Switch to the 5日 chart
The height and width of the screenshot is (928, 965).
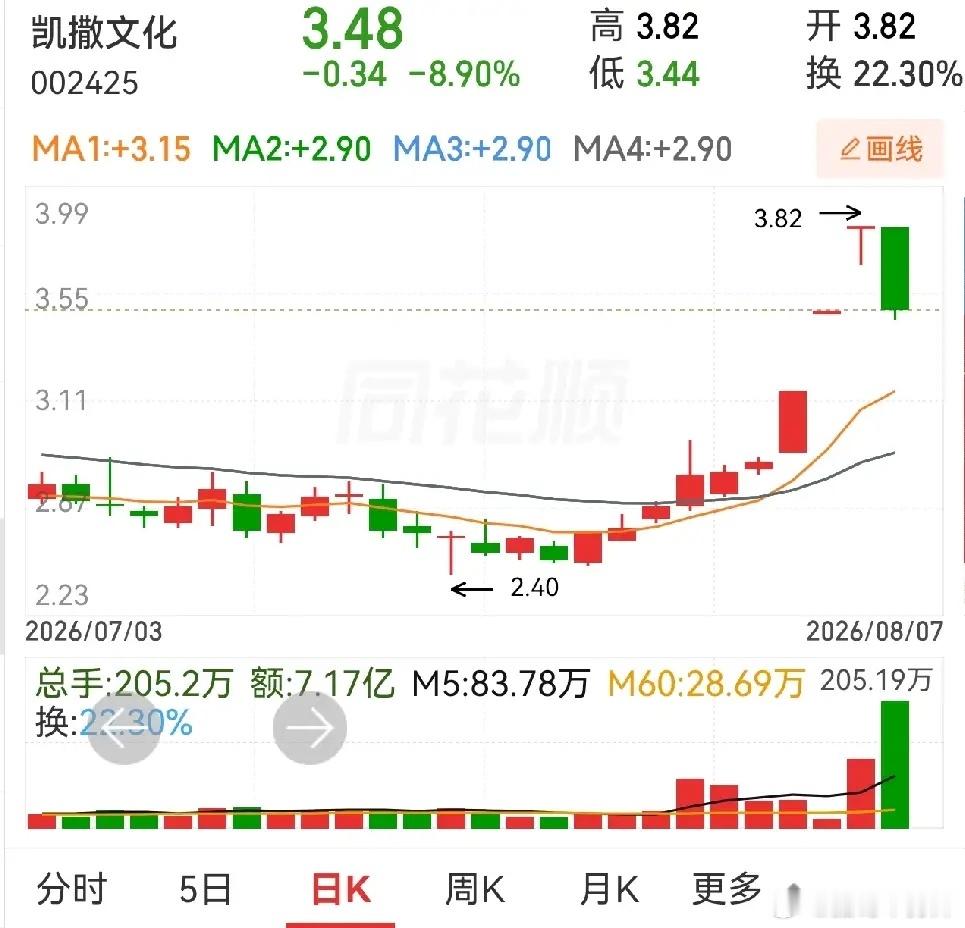[x=206, y=889]
